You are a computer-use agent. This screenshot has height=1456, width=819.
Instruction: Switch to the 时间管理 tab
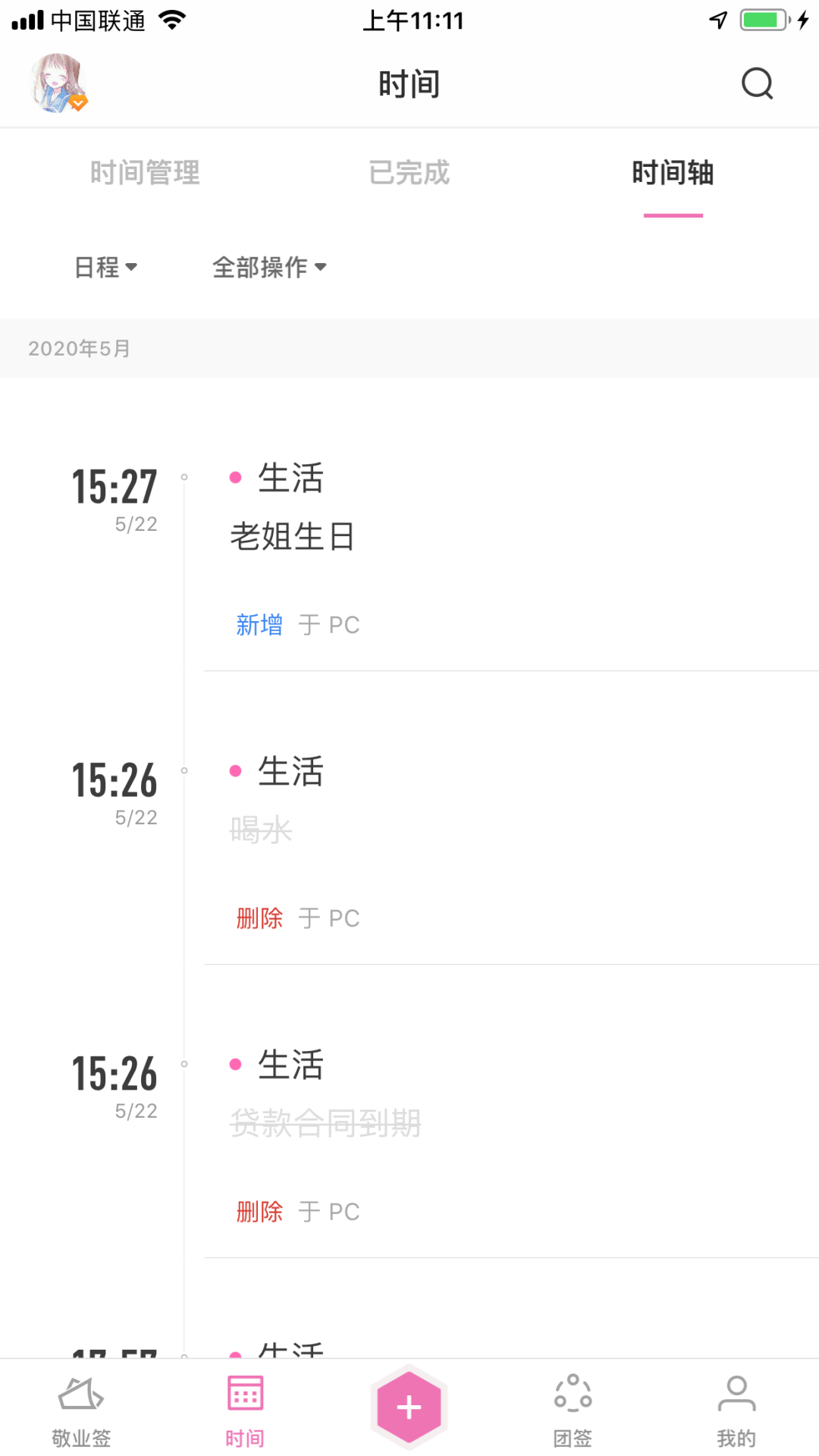(145, 173)
